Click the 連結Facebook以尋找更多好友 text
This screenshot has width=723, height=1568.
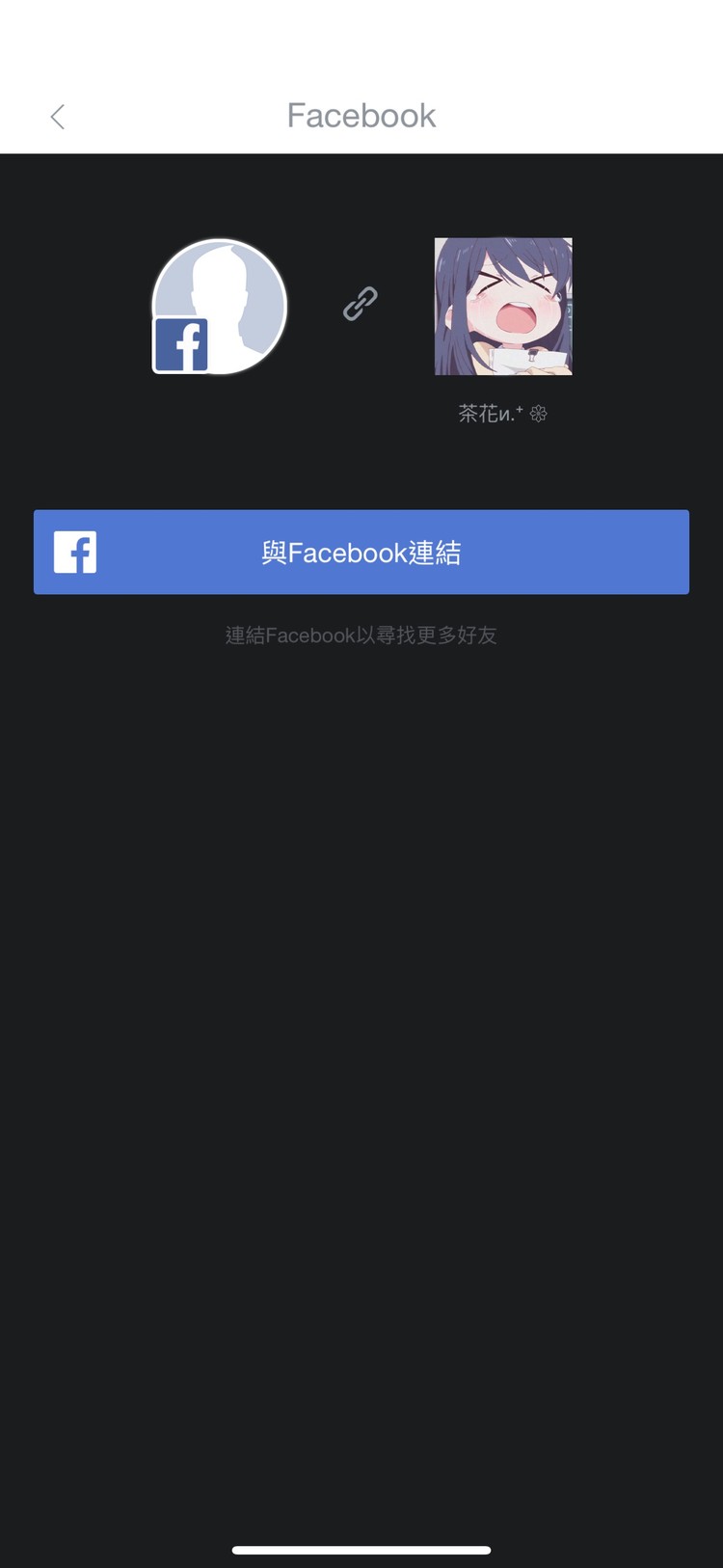pyautogui.click(x=361, y=635)
